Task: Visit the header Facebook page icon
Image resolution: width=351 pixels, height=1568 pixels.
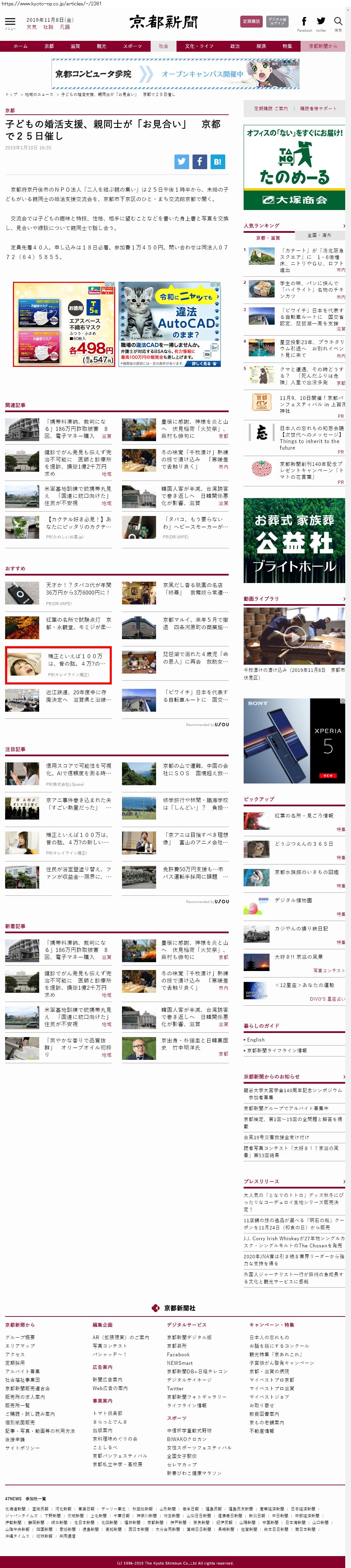Action: (x=304, y=22)
